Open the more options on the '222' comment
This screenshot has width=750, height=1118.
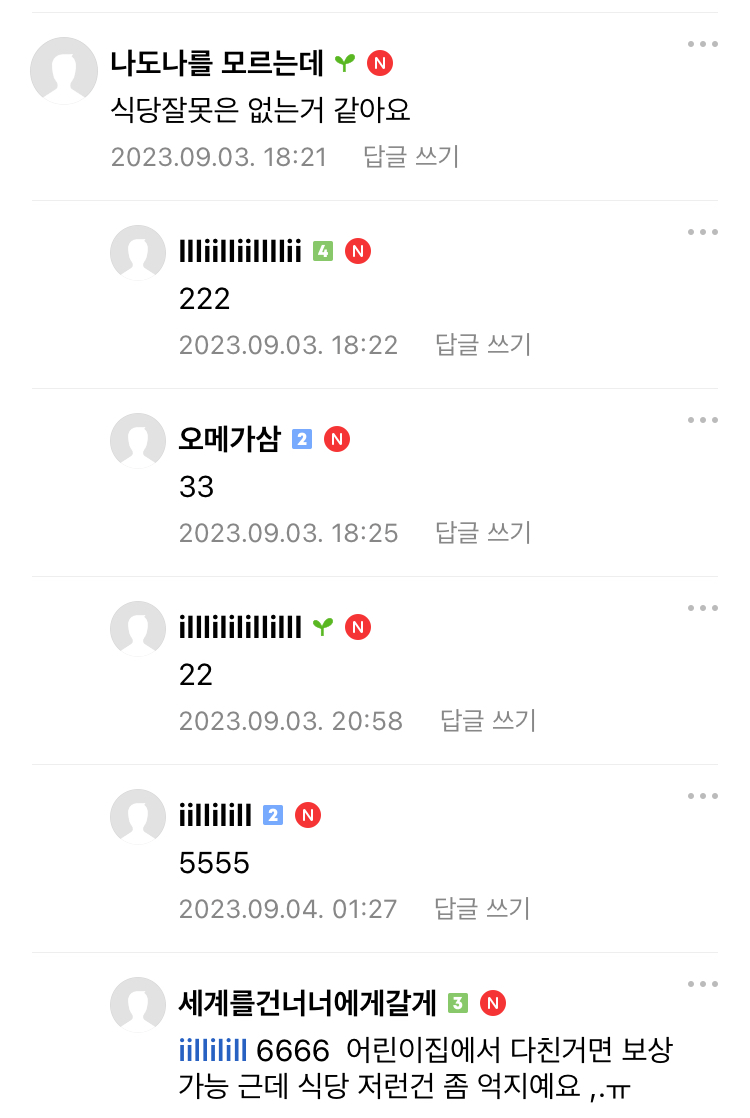click(x=702, y=233)
